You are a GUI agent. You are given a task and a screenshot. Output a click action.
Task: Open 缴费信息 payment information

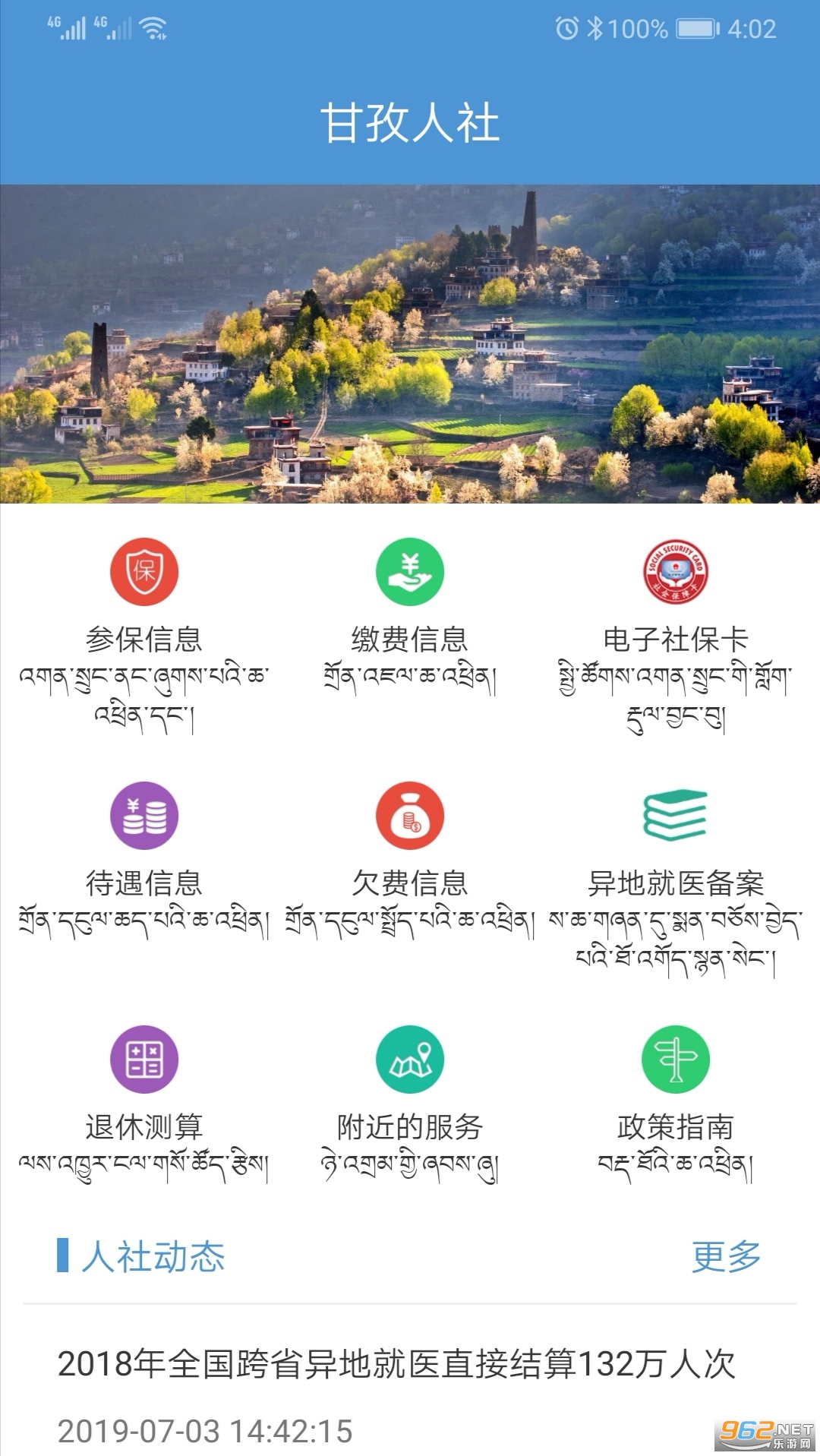409,573
